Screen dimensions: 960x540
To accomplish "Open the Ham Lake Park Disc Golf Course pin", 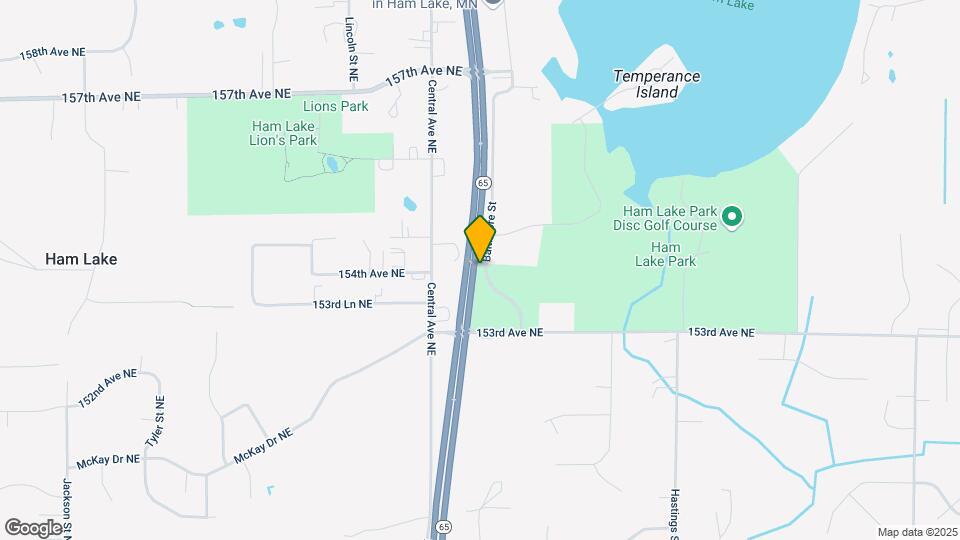I will point(732,216).
